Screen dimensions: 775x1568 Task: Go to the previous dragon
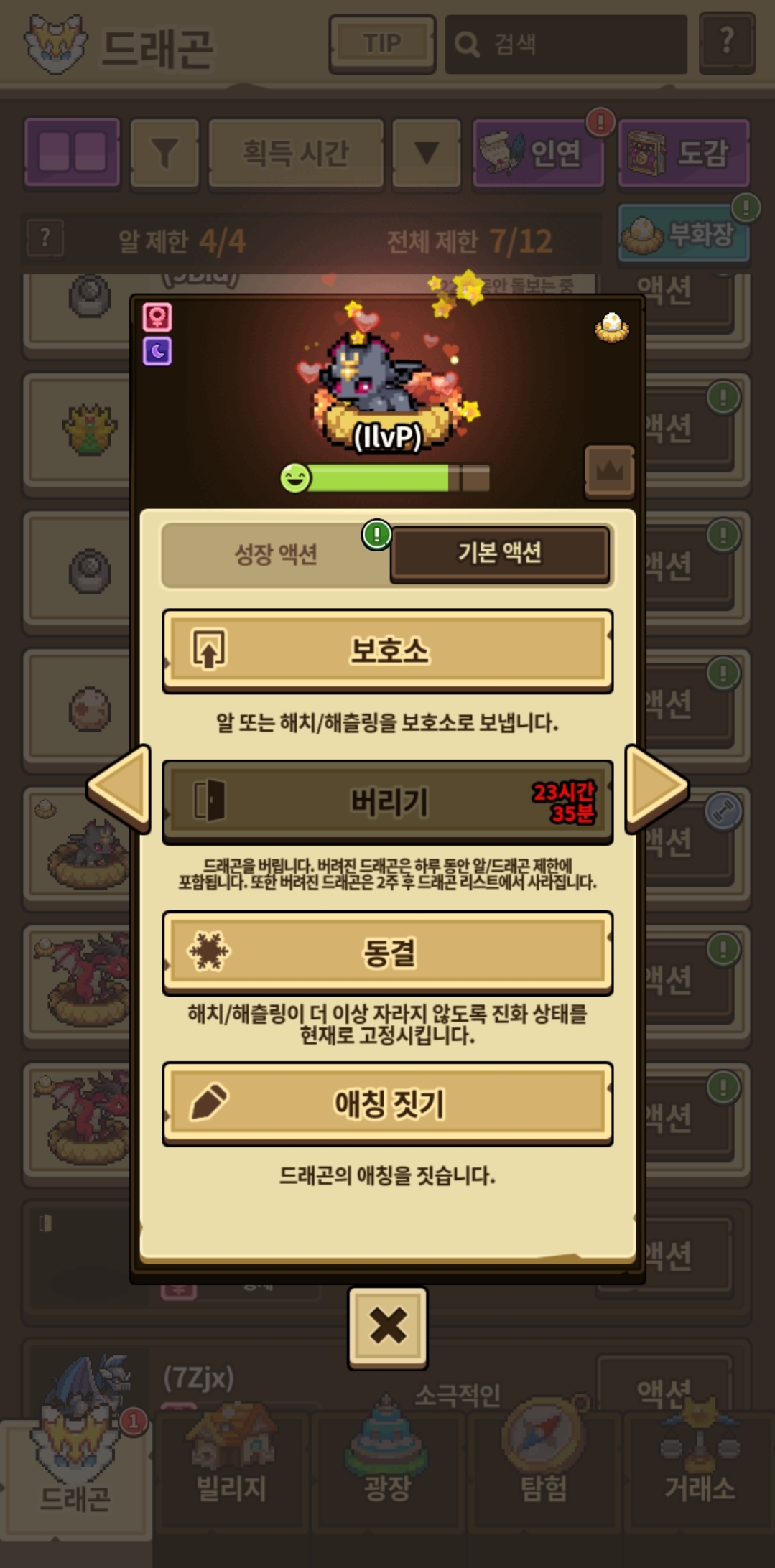(119, 788)
